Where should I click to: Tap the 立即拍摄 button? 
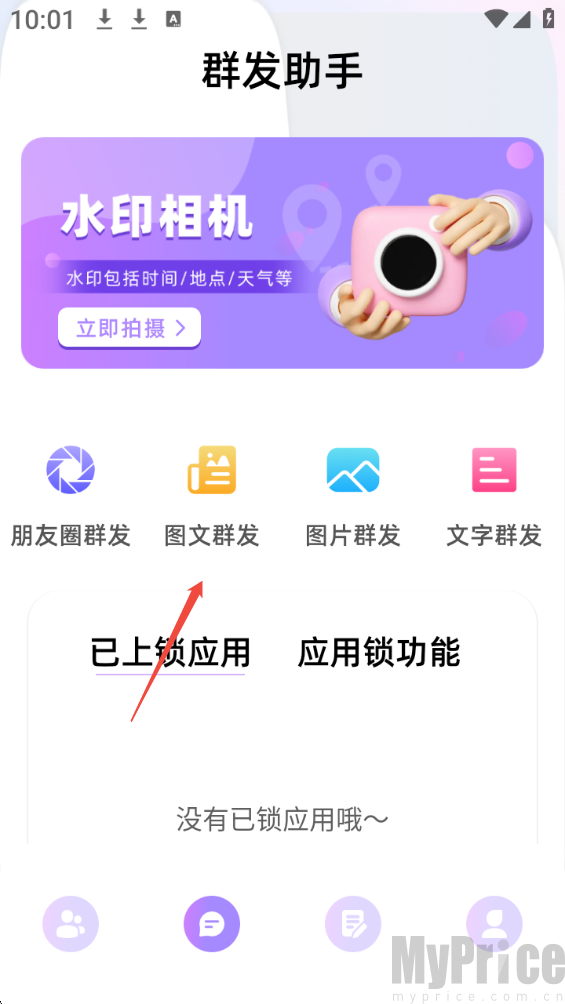(x=129, y=328)
